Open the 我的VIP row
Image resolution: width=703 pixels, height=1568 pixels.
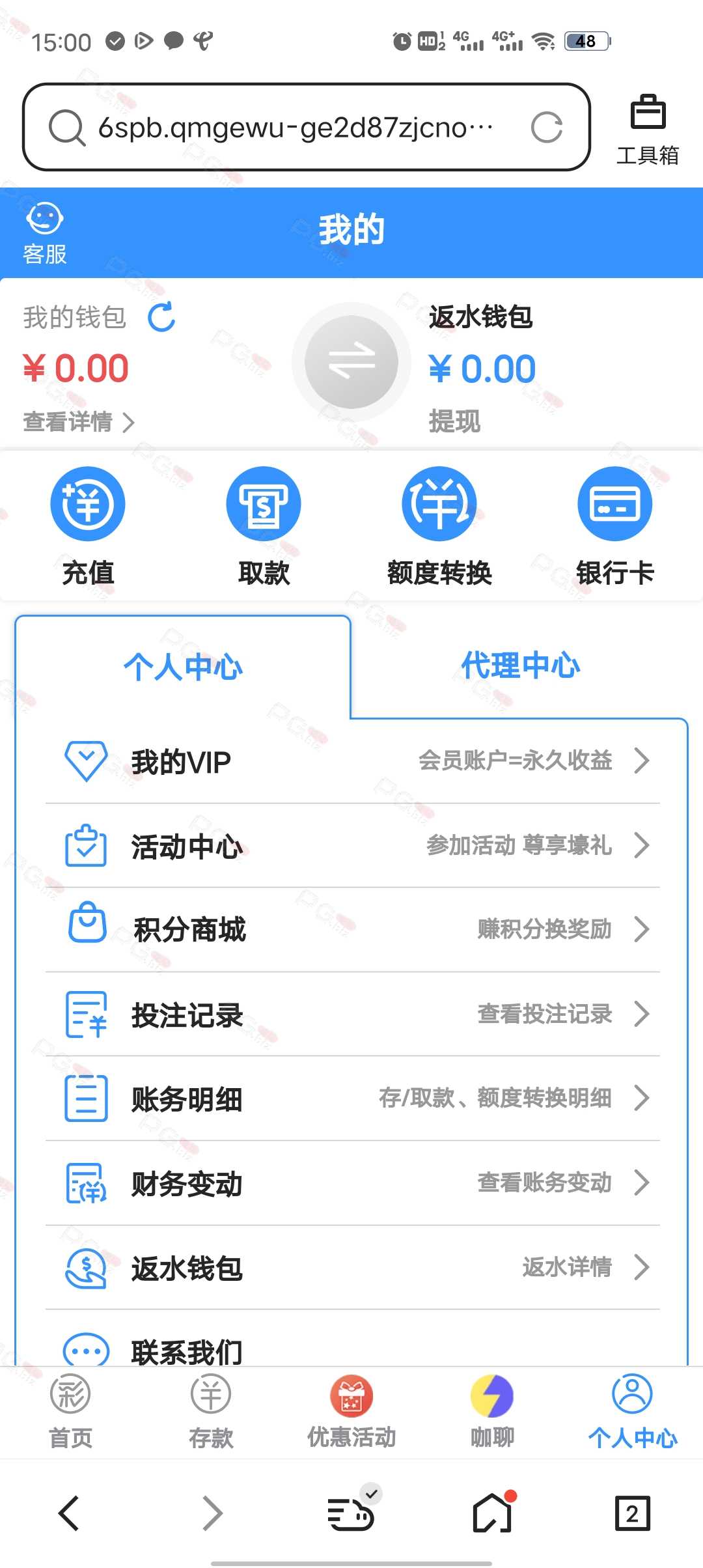click(353, 761)
